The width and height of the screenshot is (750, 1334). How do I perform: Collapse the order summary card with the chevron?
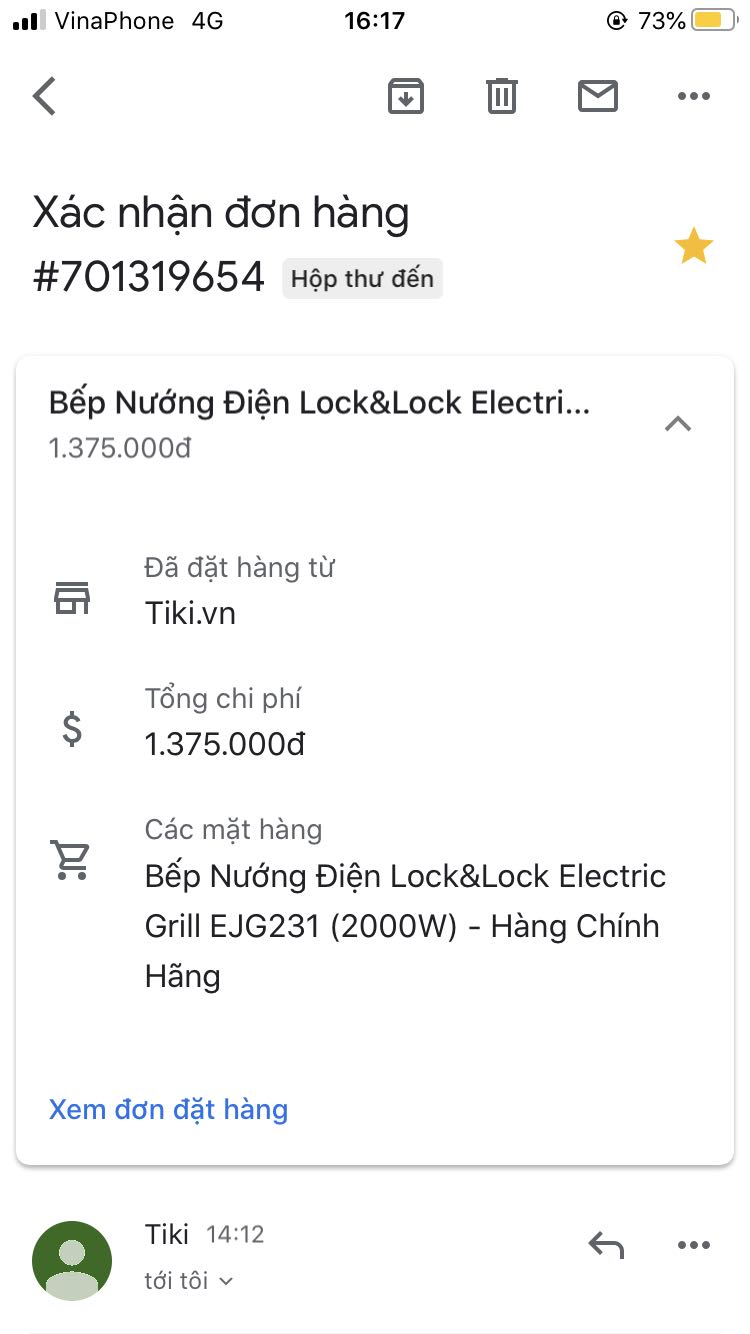click(679, 423)
